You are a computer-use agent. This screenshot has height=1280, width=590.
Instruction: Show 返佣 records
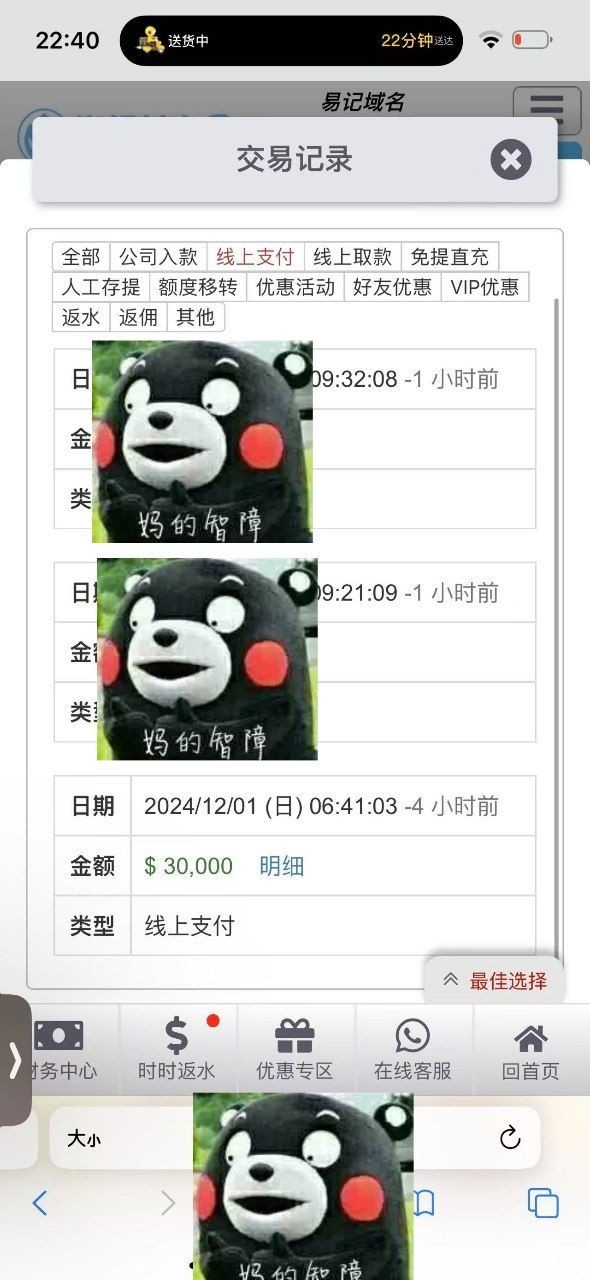click(138, 317)
